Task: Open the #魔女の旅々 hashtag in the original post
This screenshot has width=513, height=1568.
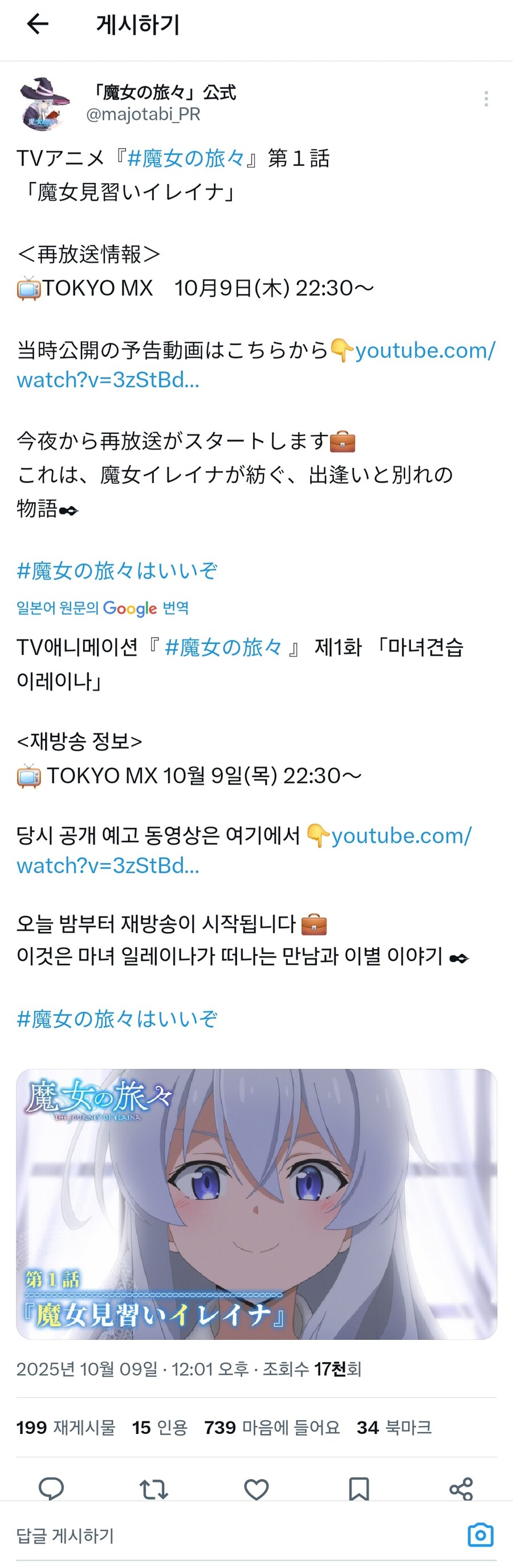Action: tap(186, 158)
